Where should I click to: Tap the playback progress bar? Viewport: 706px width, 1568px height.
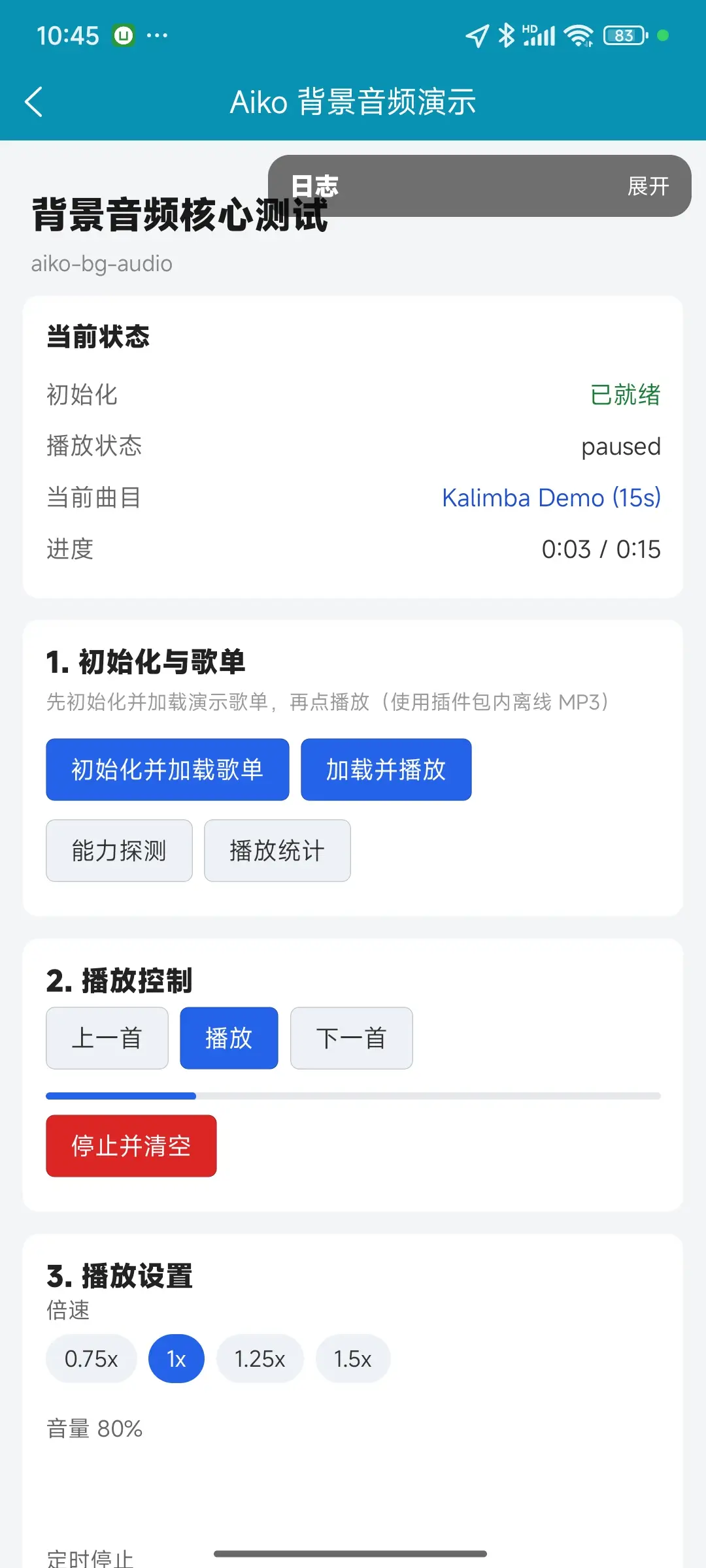[x=353, y=1096]
